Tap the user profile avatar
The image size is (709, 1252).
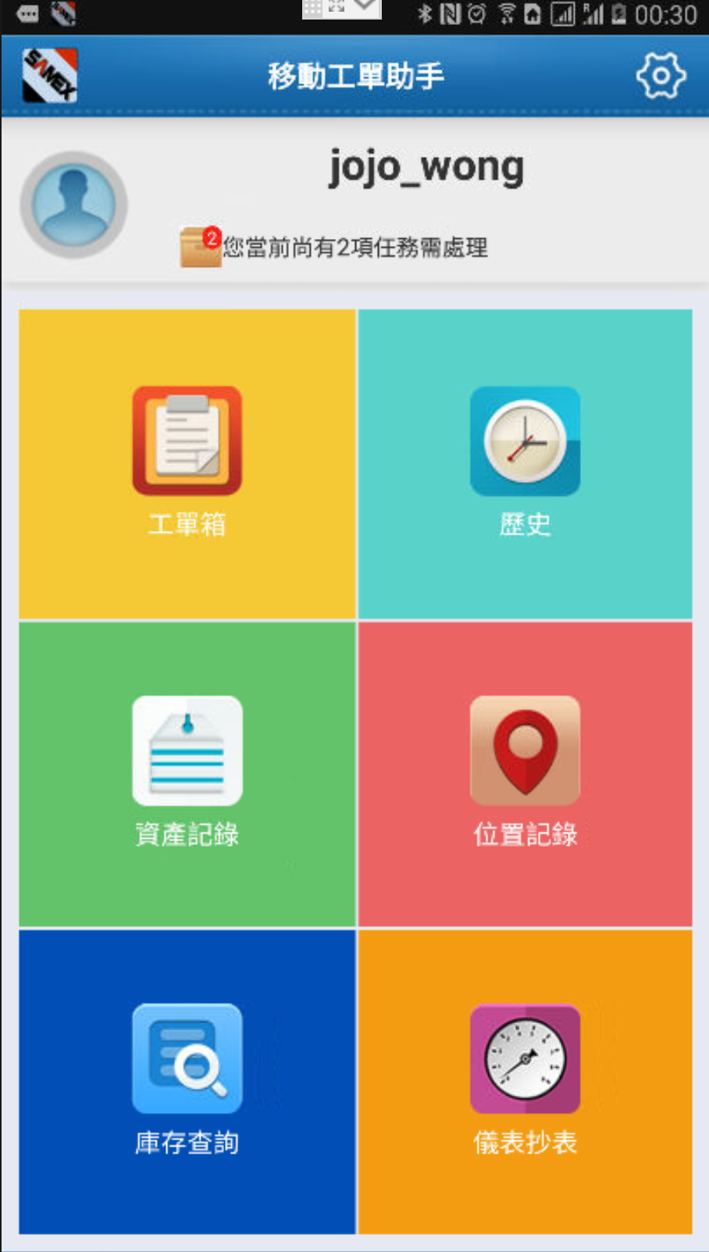74,204
